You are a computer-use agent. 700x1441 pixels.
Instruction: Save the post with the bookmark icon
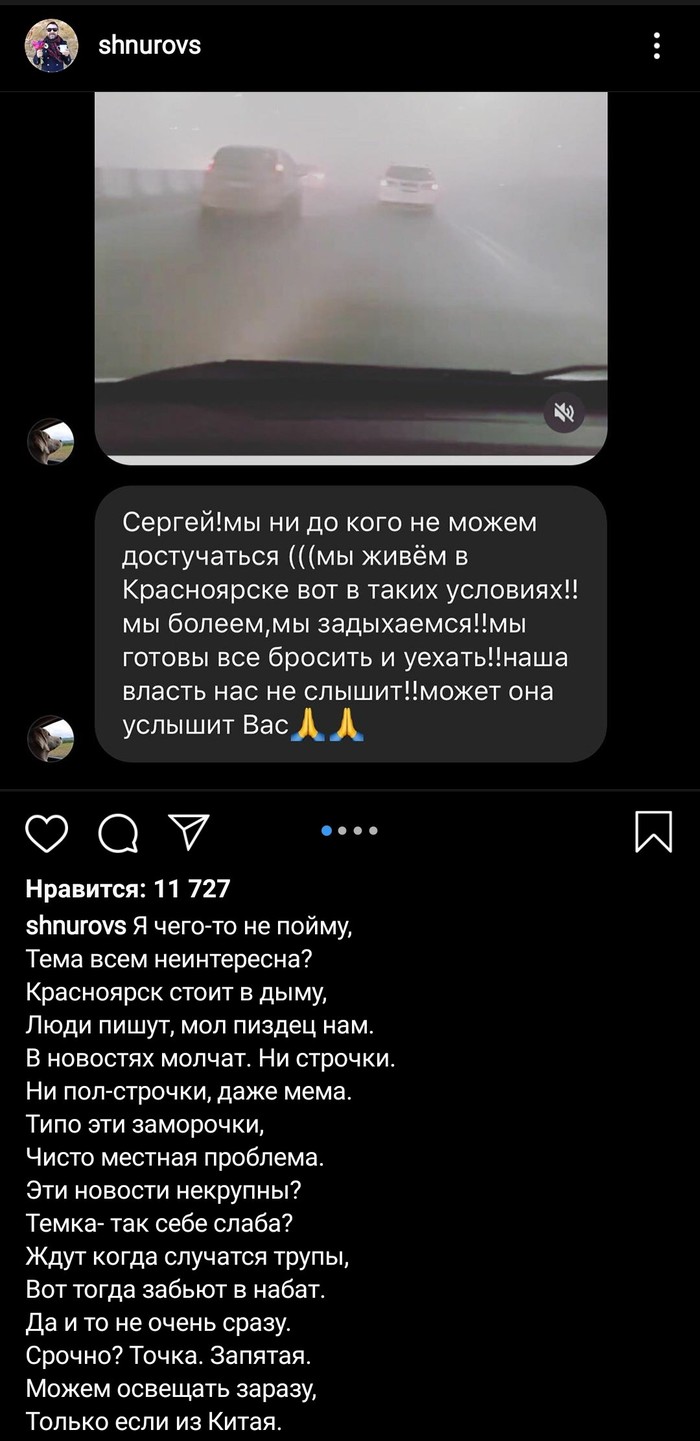(653, 832)
